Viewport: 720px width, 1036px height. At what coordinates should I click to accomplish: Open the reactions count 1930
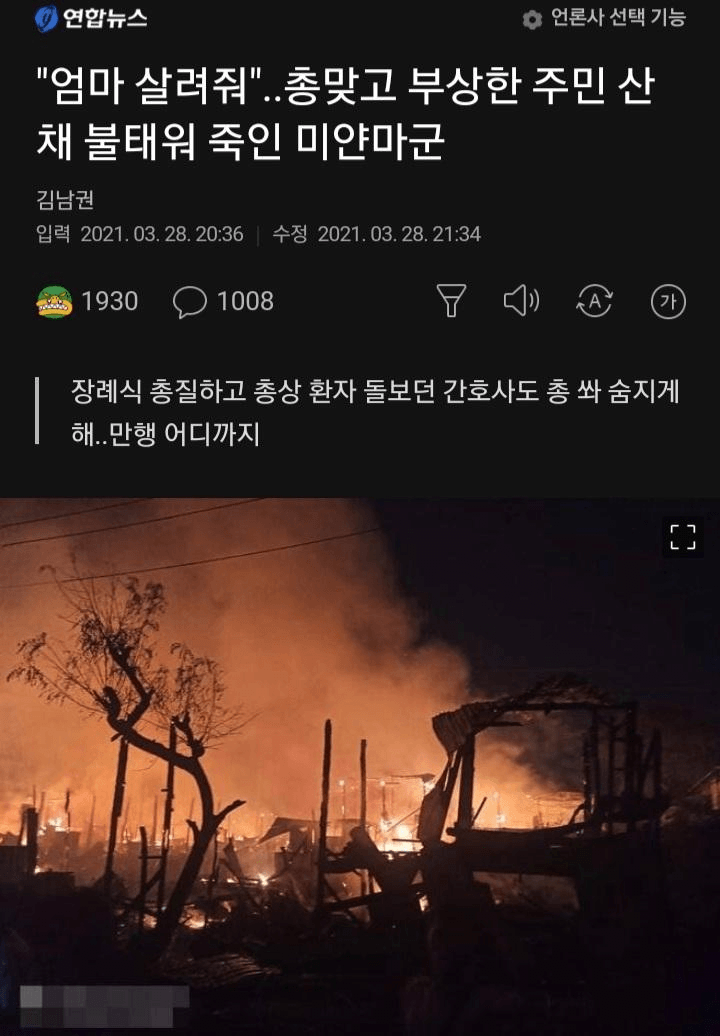pos(87,301)
